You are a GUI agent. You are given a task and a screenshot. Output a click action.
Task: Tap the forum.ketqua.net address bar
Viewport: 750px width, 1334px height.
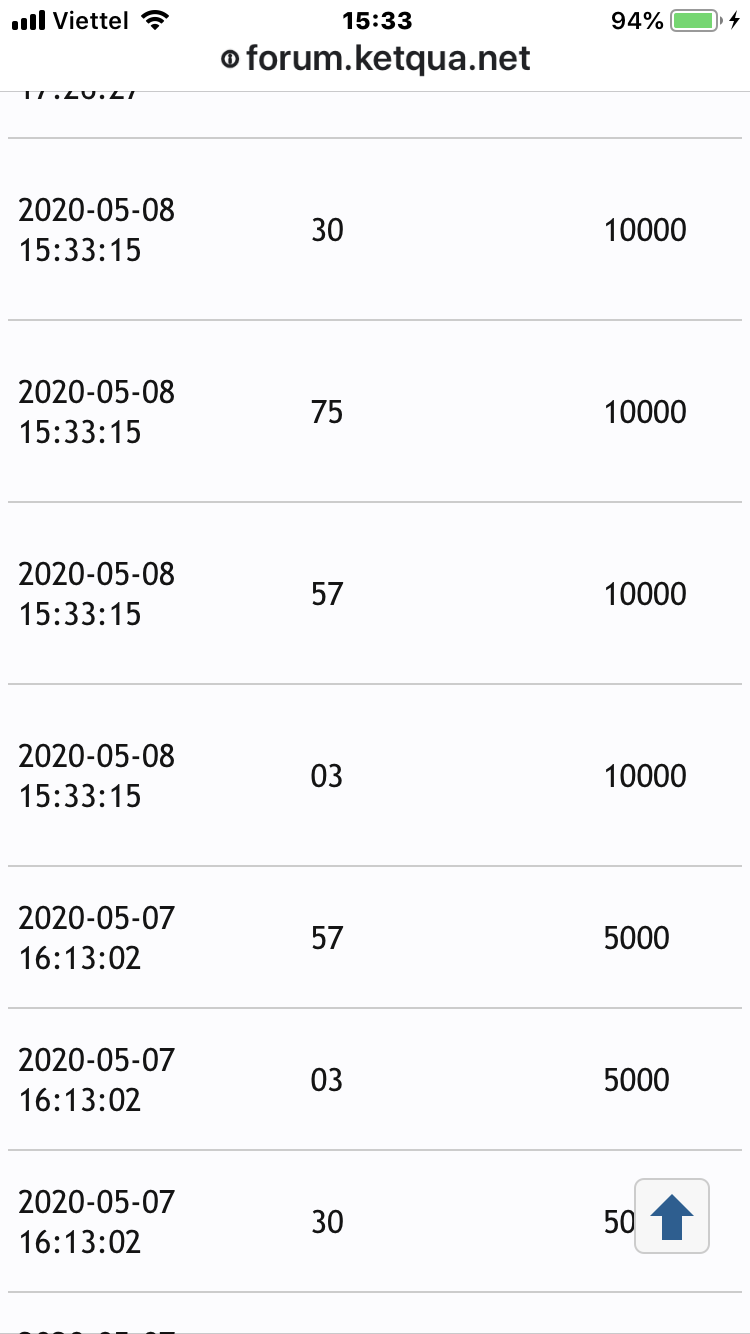click(x=375, y=59)
